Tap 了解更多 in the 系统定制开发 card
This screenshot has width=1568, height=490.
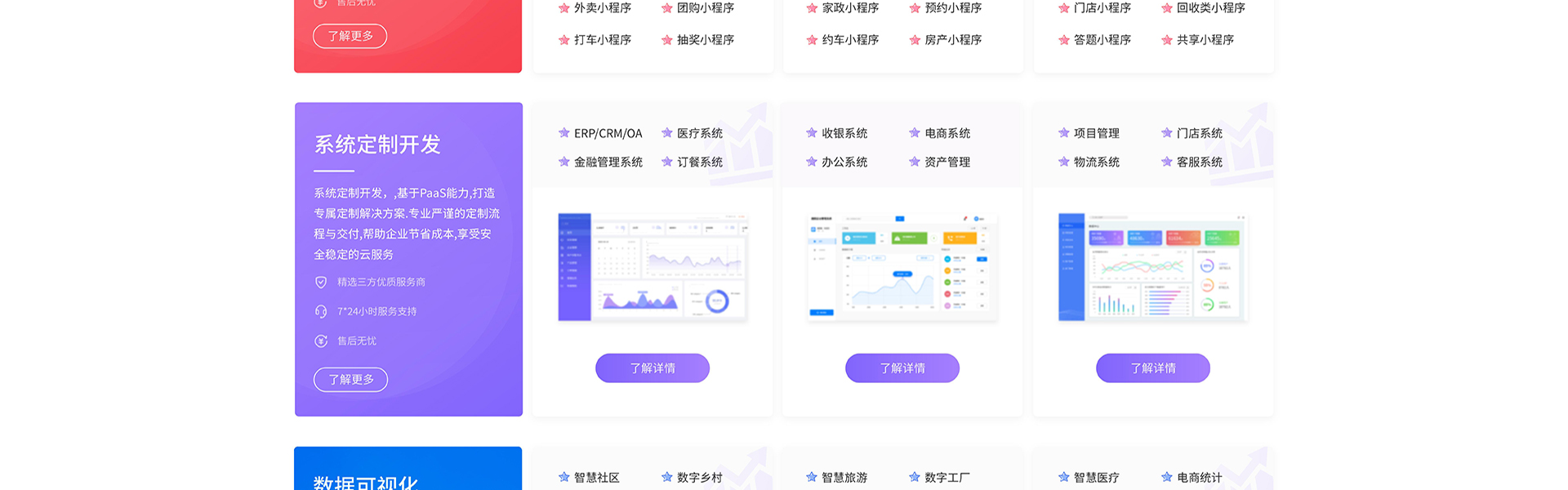350,380
